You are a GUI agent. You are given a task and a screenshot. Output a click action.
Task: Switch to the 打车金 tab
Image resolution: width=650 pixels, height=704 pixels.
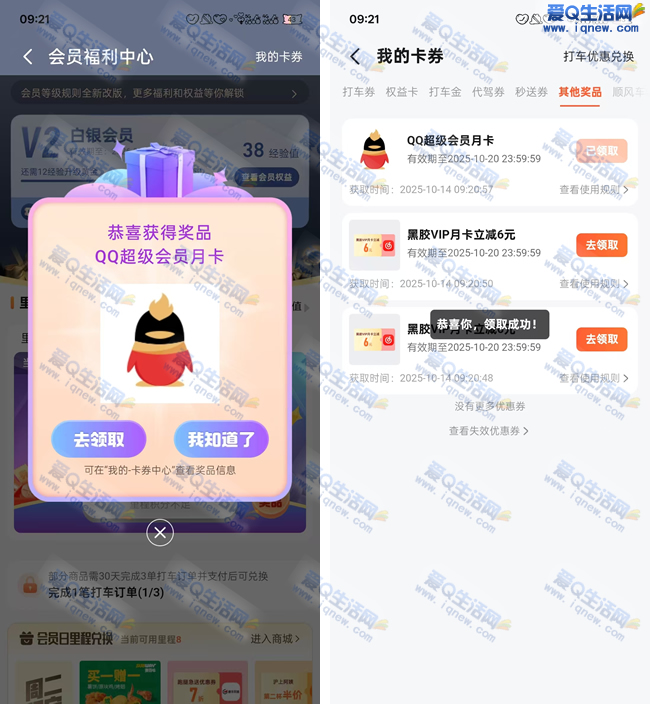coord(445,92)
